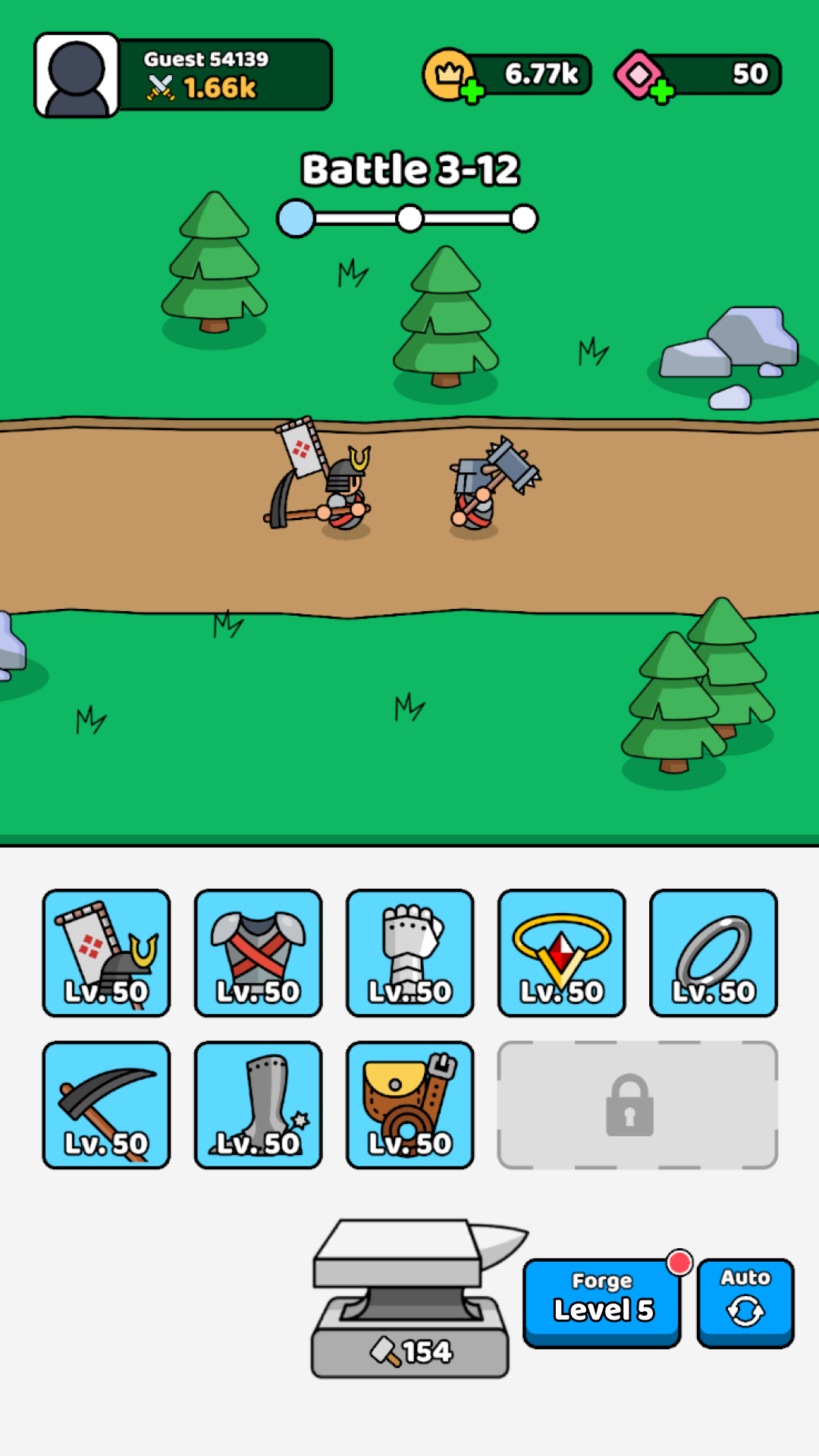Tap the locked equipment slot
Viewport: 819px width, 1456px height.
637,1104
